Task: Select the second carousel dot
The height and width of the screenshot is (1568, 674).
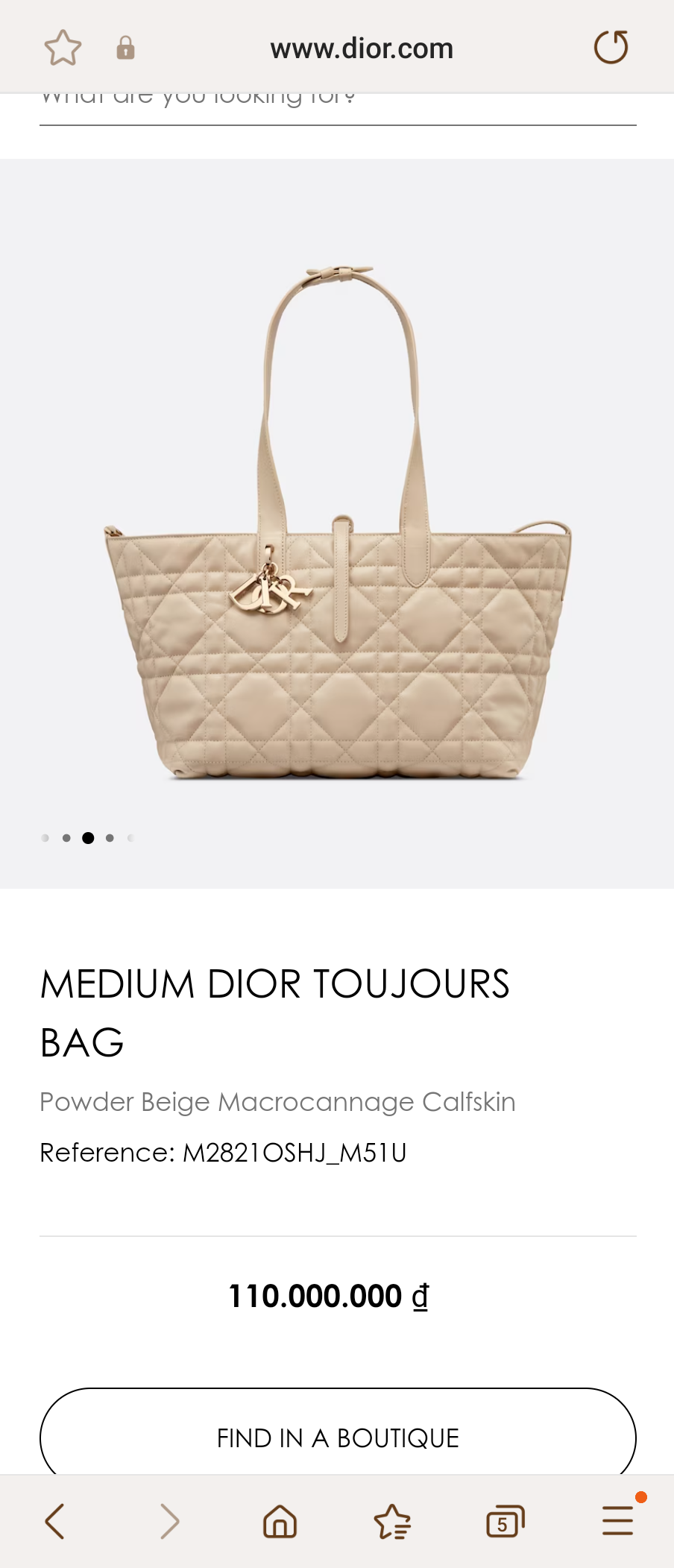Action: [67, 837]
